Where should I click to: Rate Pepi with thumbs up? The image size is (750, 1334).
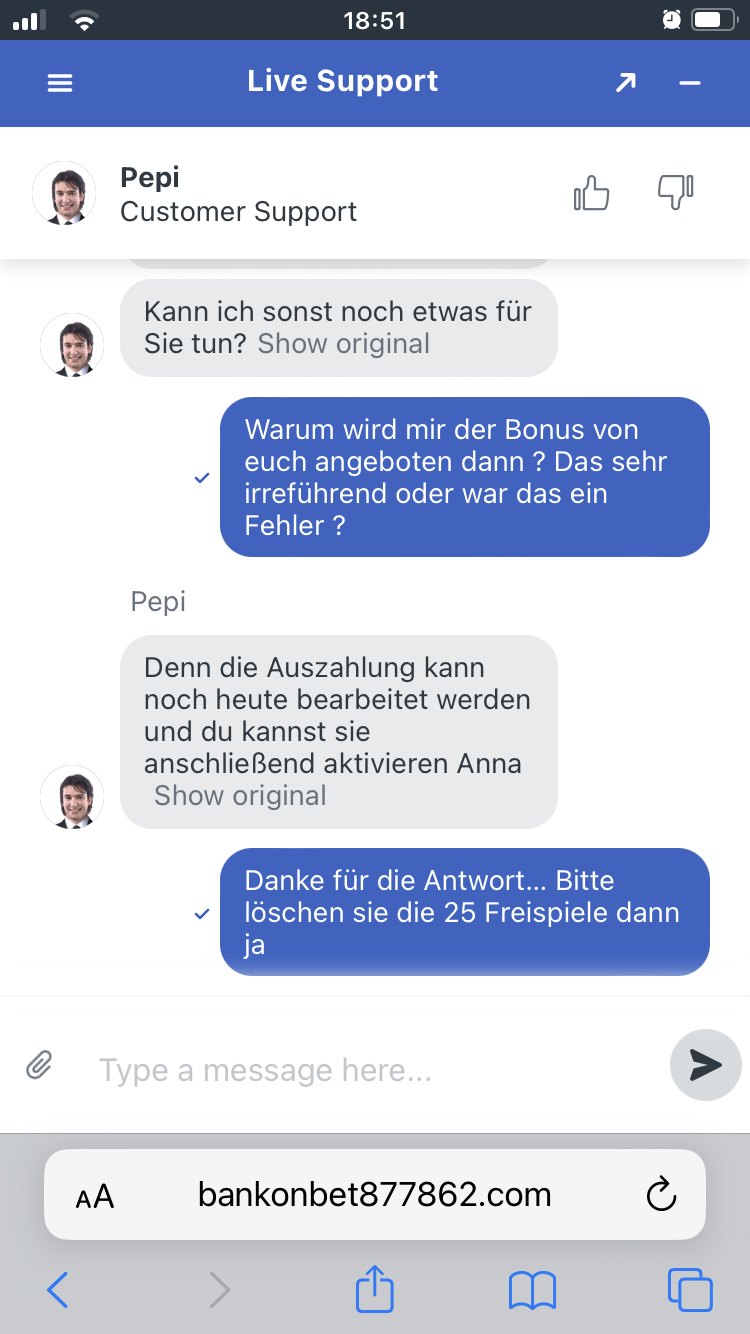click(x=592, y=192)
